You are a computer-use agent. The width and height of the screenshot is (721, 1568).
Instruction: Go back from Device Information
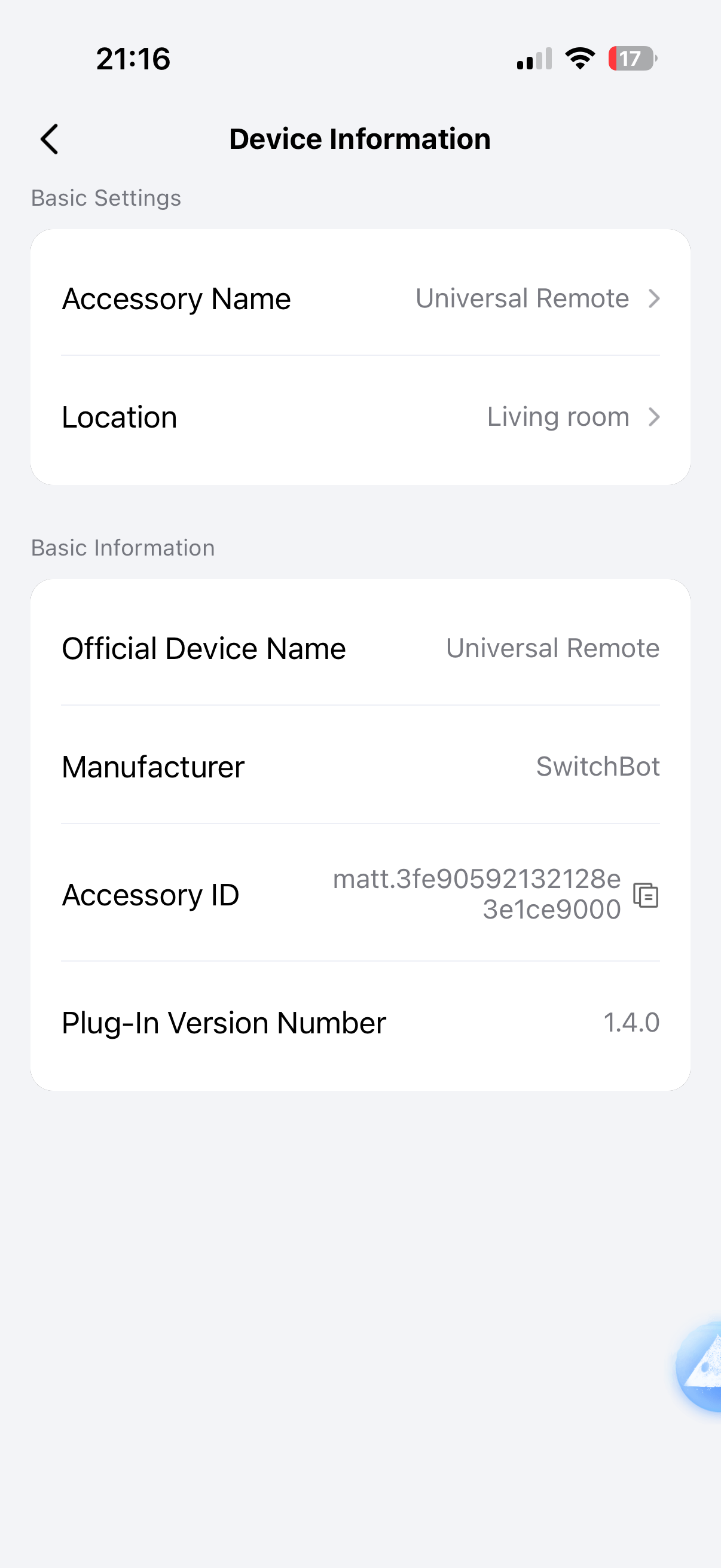[49, 139]
